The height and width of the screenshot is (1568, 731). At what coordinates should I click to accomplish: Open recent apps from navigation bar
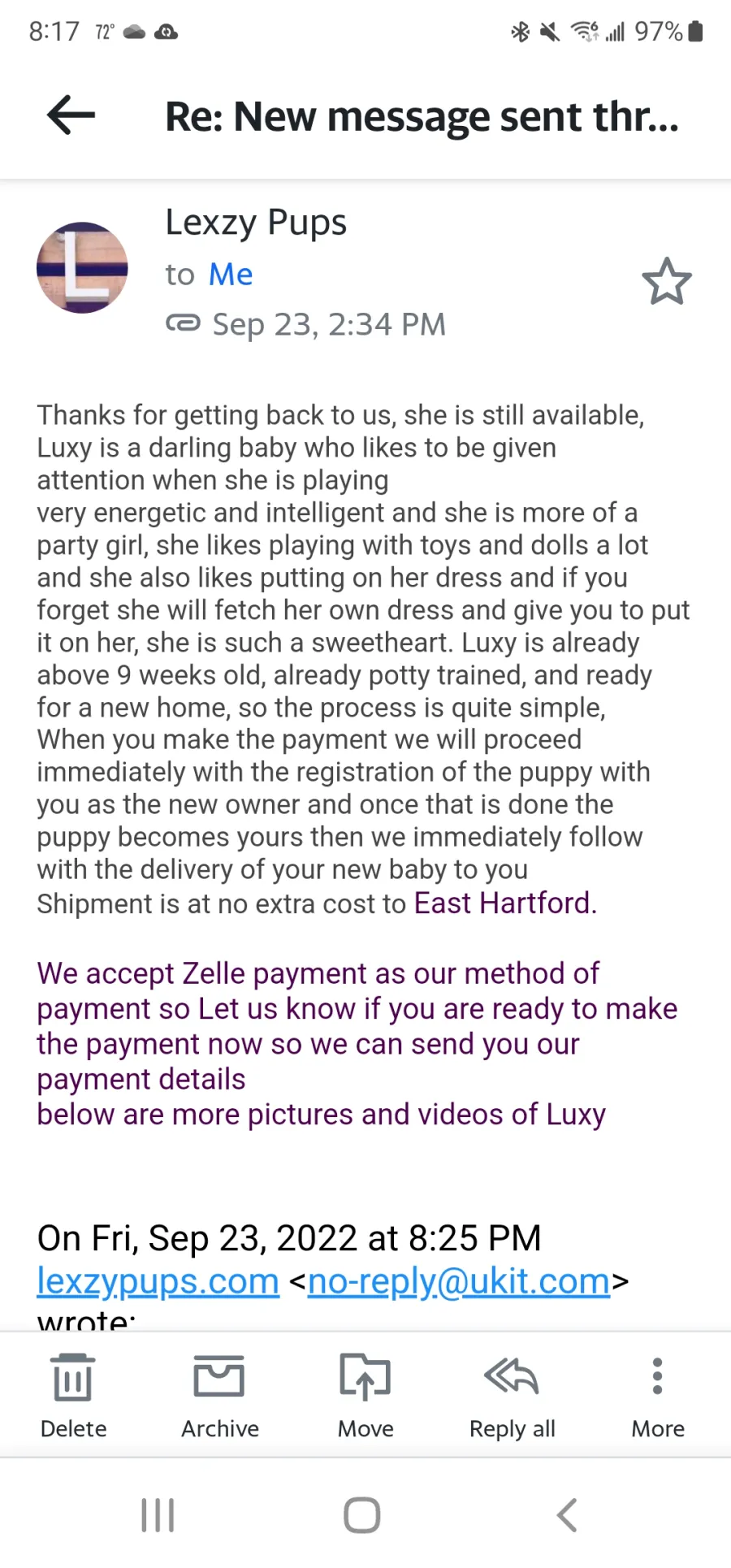(x=158, y=1515)
